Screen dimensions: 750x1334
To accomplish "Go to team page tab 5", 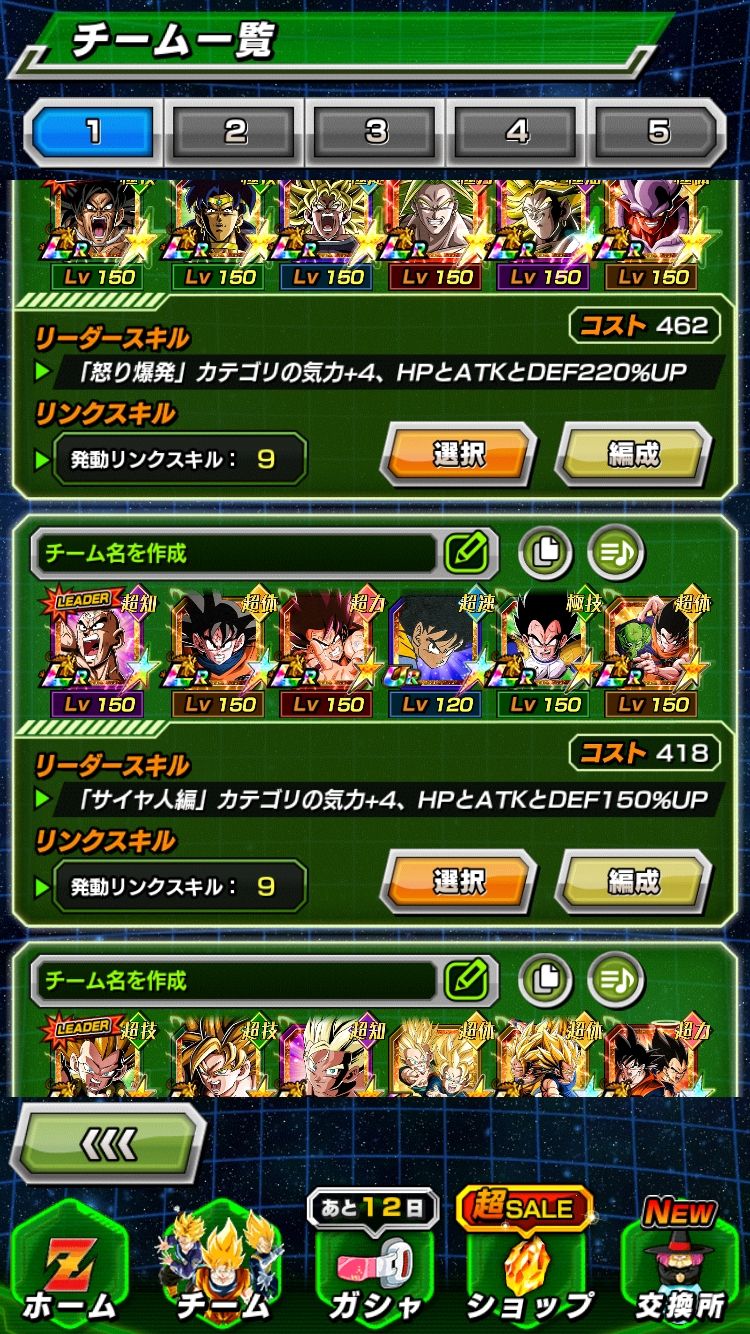I will (x=657, y=132).
